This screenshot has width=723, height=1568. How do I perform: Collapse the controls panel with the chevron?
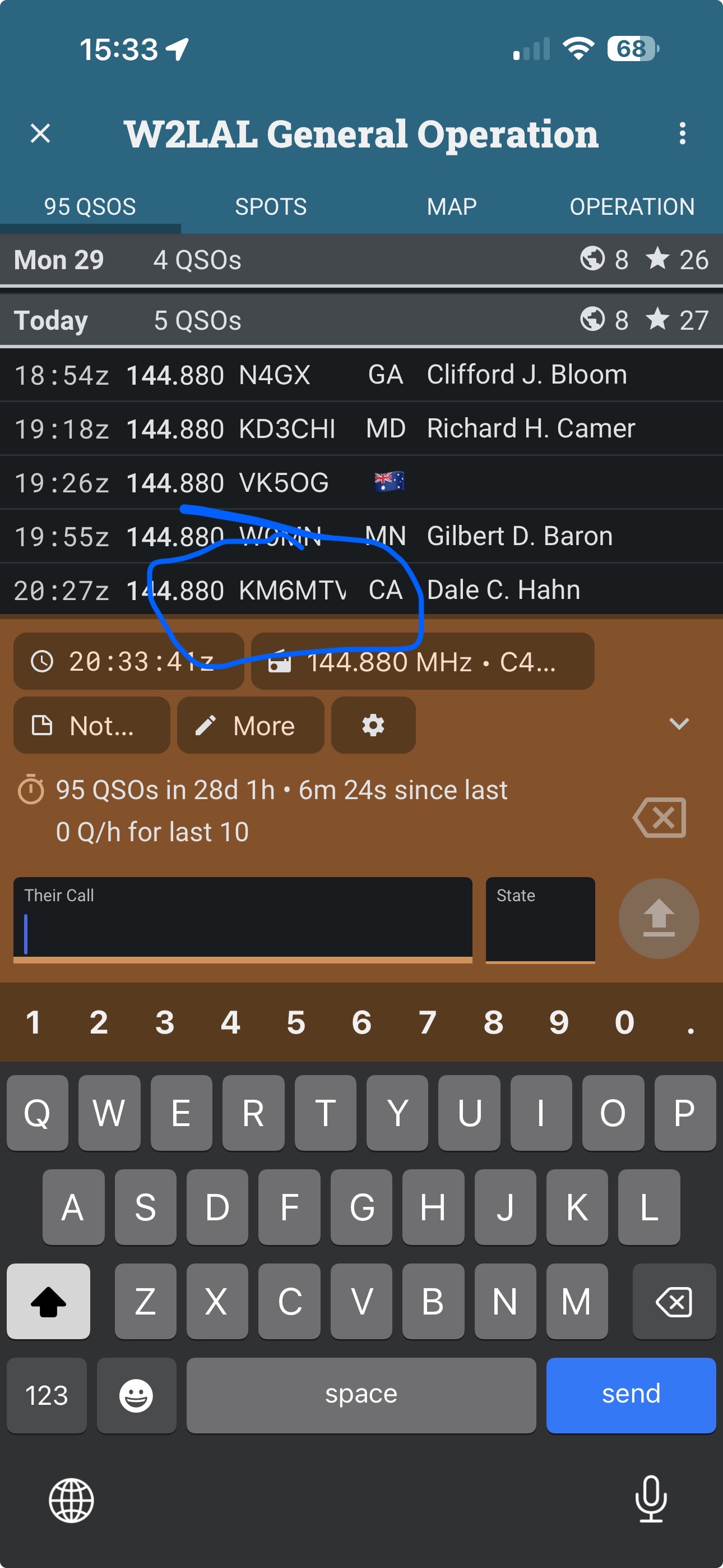(679, 723)
